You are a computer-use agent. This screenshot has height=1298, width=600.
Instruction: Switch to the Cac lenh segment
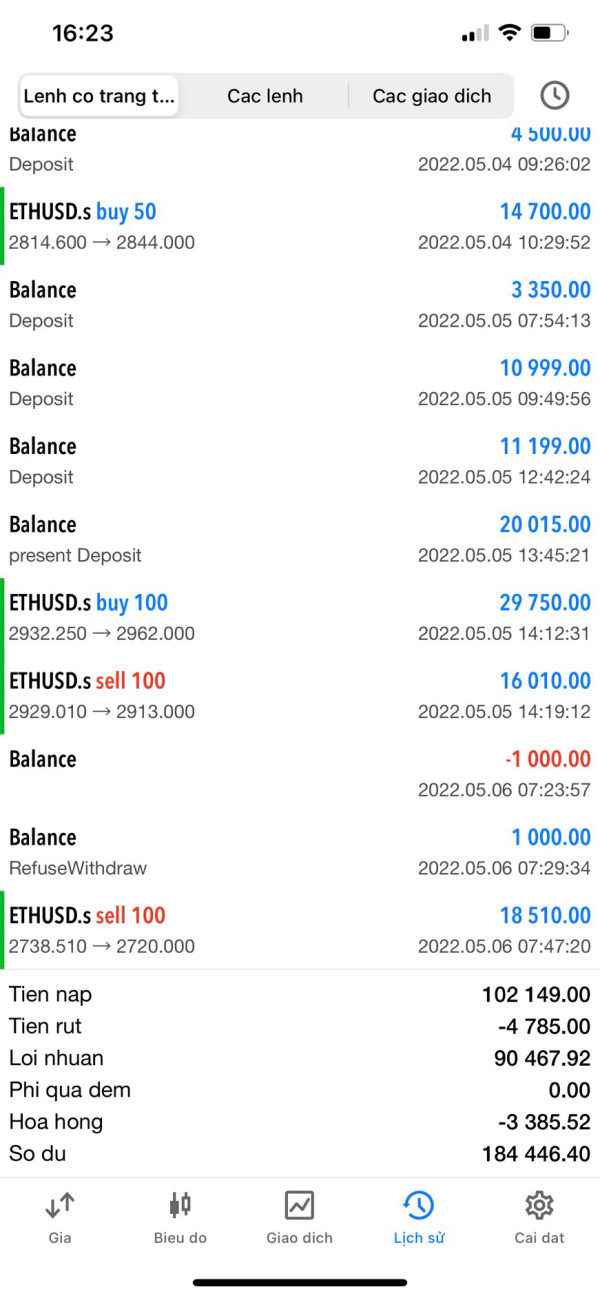point(265,96)
